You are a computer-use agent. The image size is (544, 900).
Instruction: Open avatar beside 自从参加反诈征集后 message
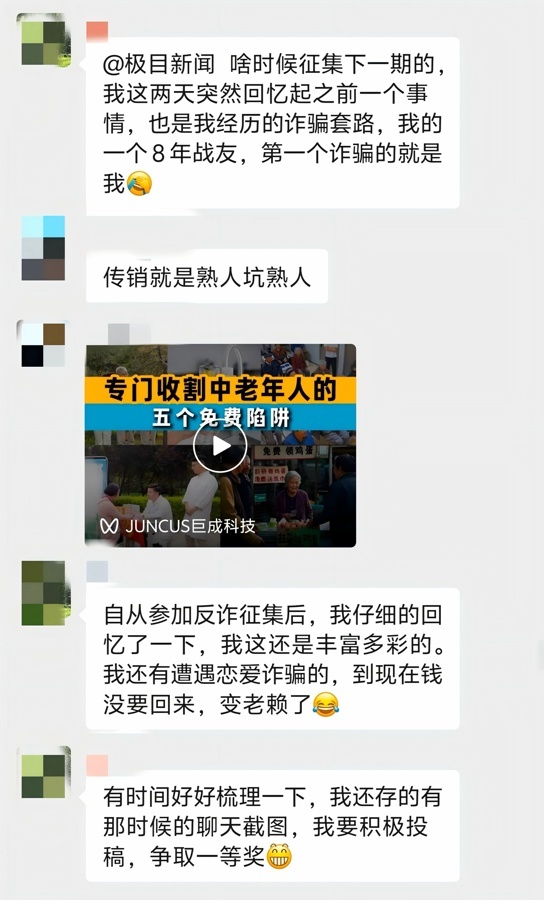click(x=45, y=593)
